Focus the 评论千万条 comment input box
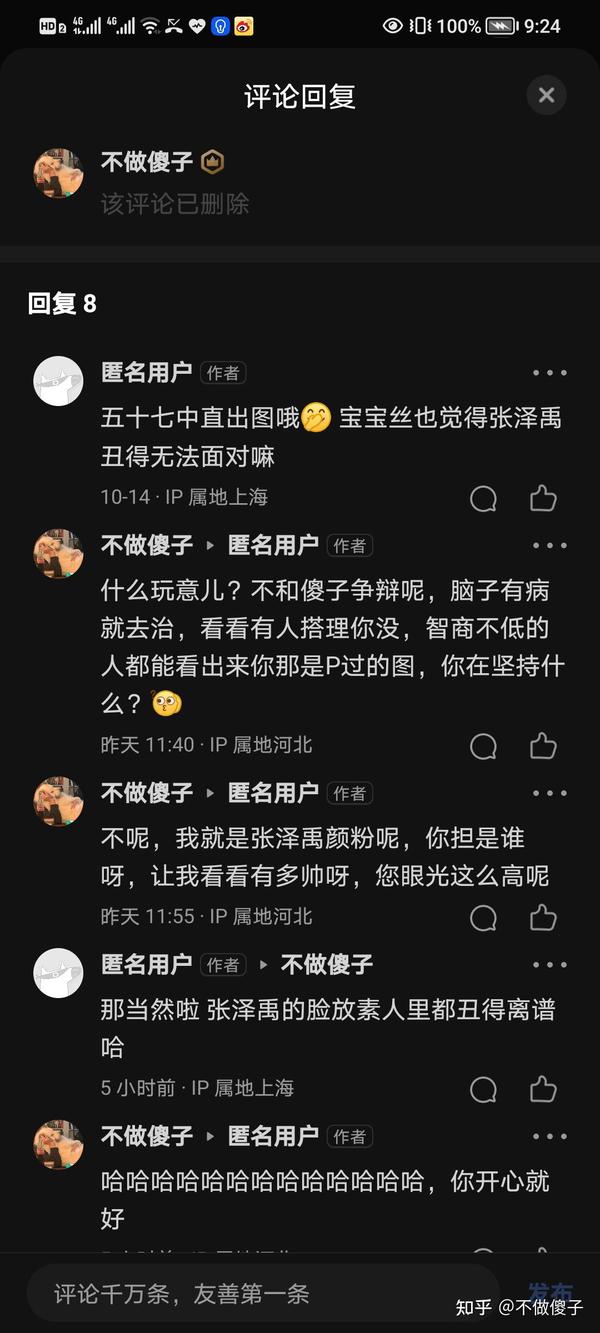The image size is (600, 1333). 262,1293
